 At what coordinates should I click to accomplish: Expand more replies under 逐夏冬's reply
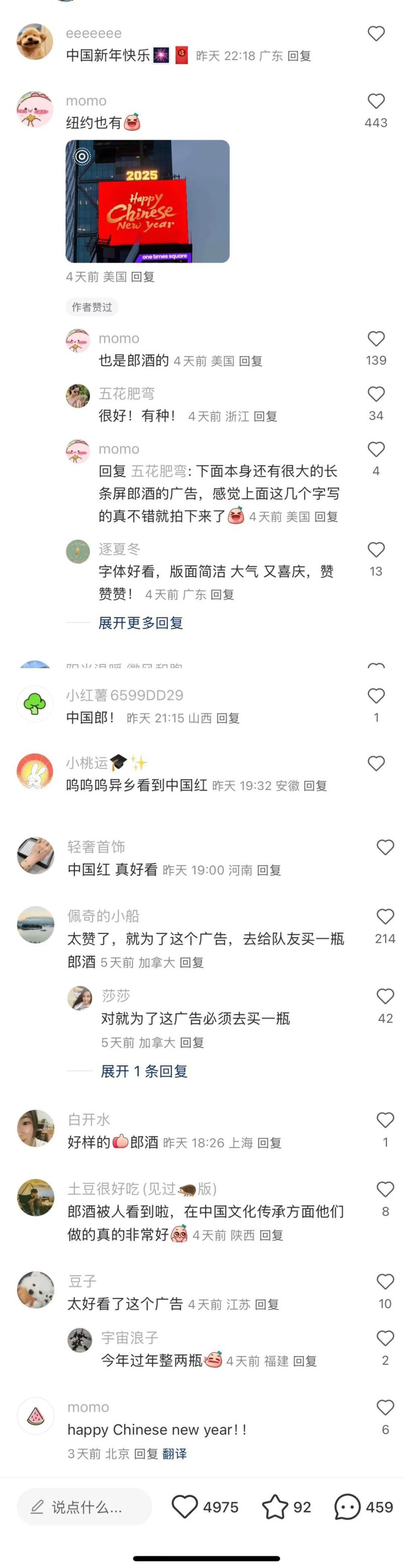click(x=141, y=622)
